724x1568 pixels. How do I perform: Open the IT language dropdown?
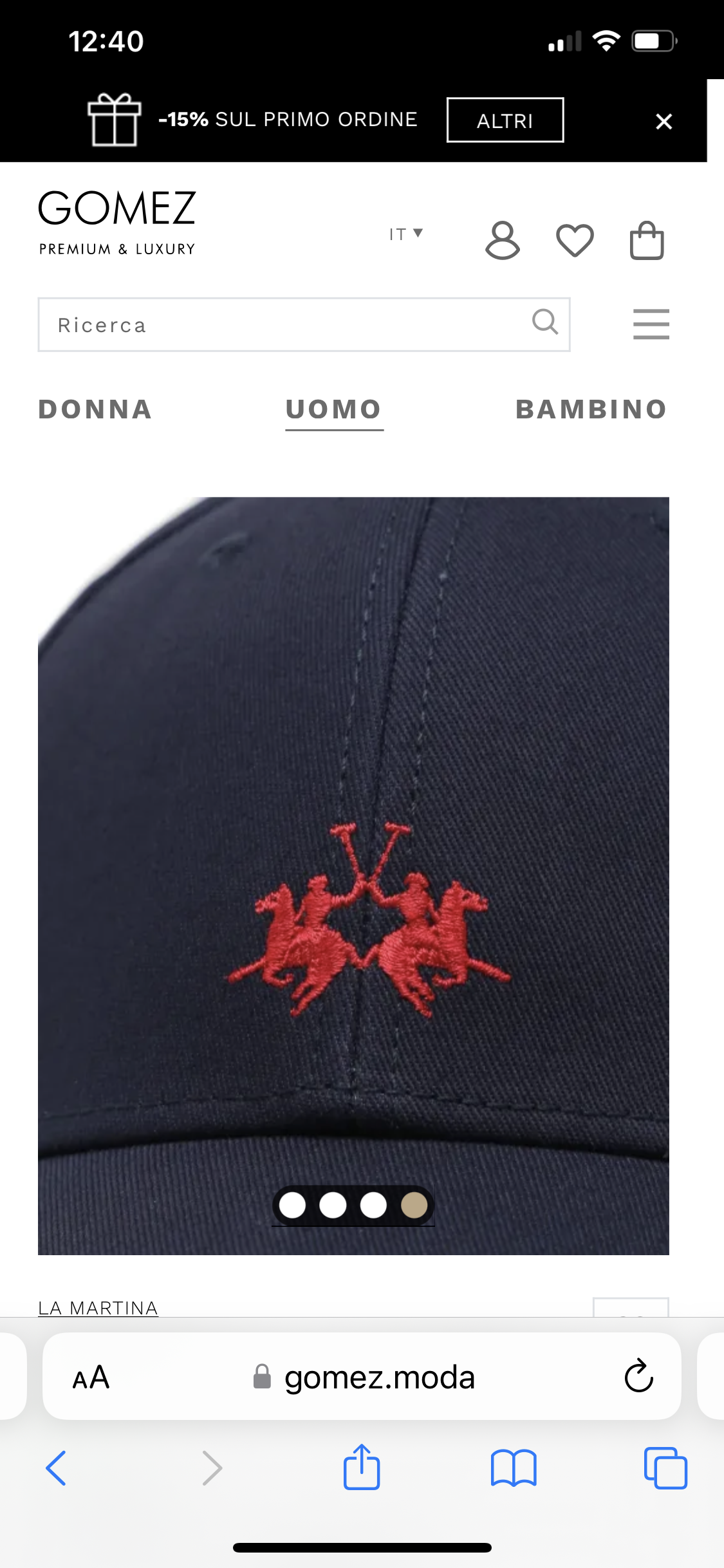(x=405, y=234)
